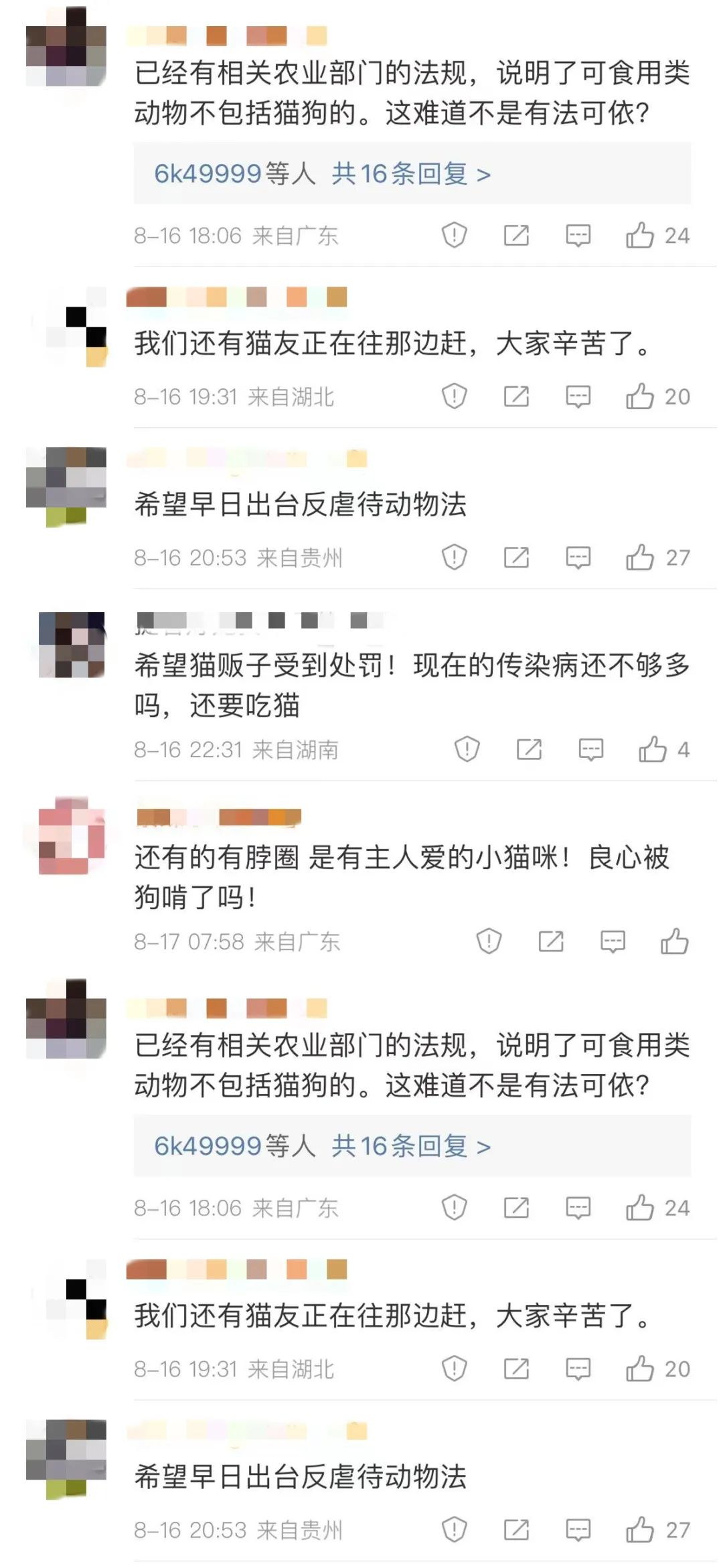723x1568 pixels.
Task: Reply to the comment about 有脖圈的小猫咪
Action: 613,941
